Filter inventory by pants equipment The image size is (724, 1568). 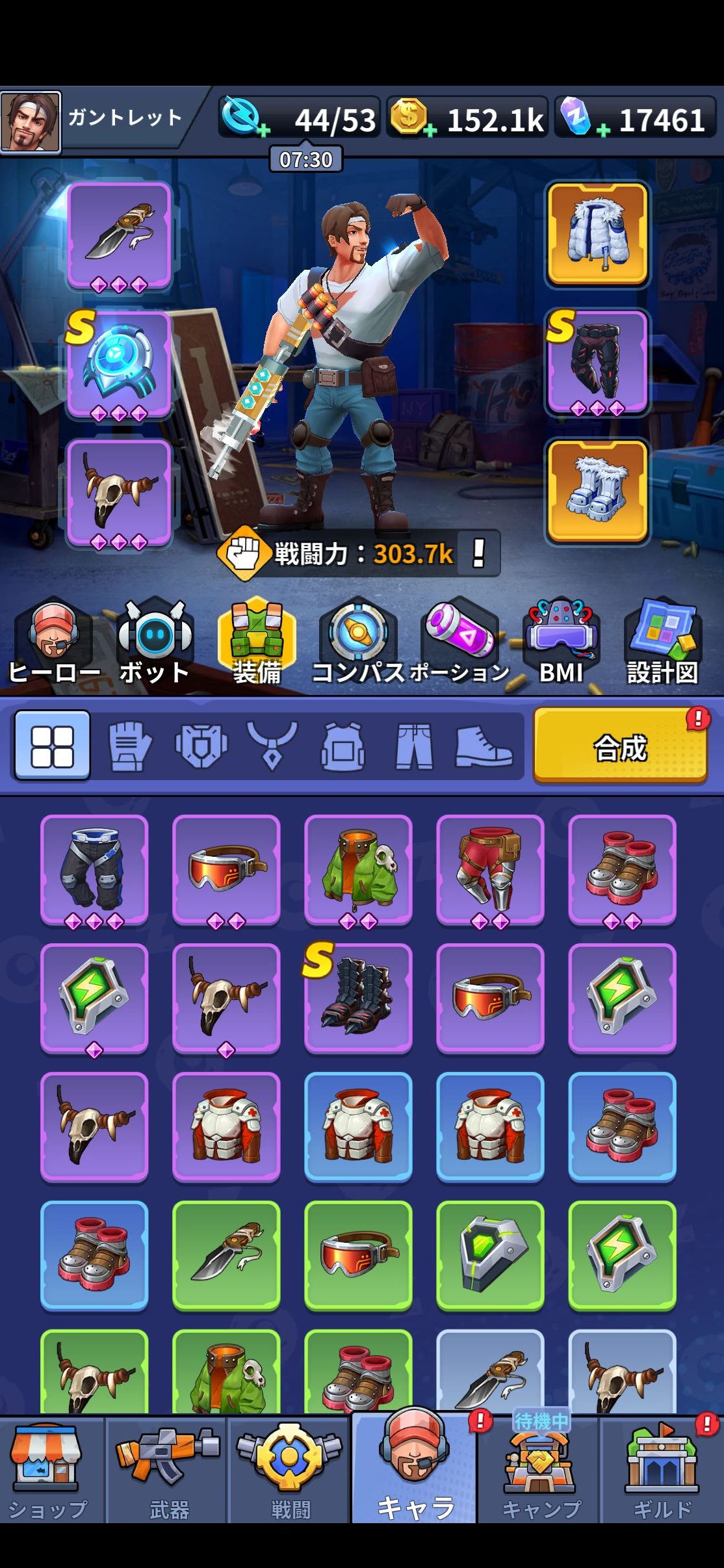(413, 746)
